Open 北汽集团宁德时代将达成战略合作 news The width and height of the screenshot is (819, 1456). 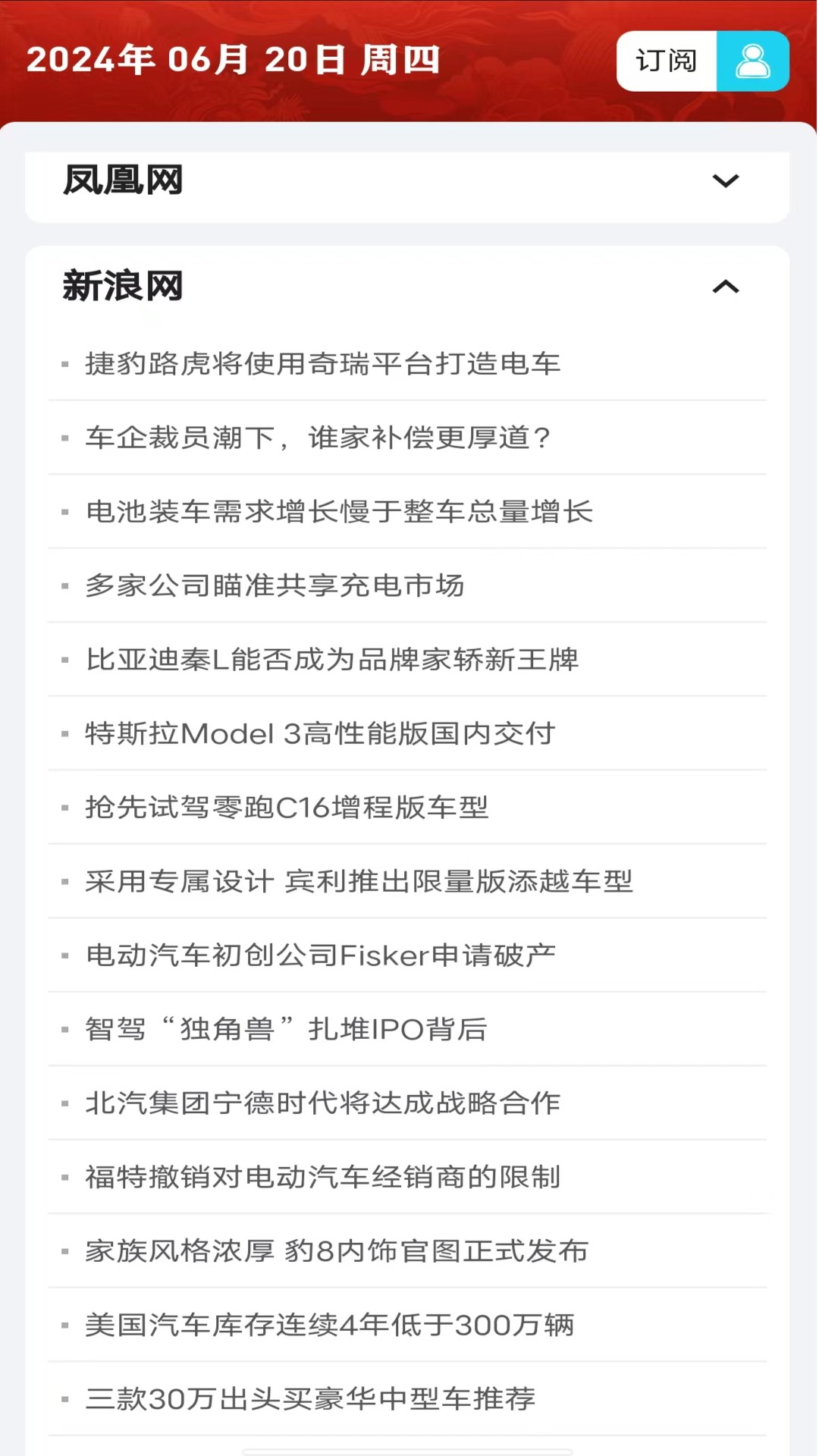[x=322, y=1104]
